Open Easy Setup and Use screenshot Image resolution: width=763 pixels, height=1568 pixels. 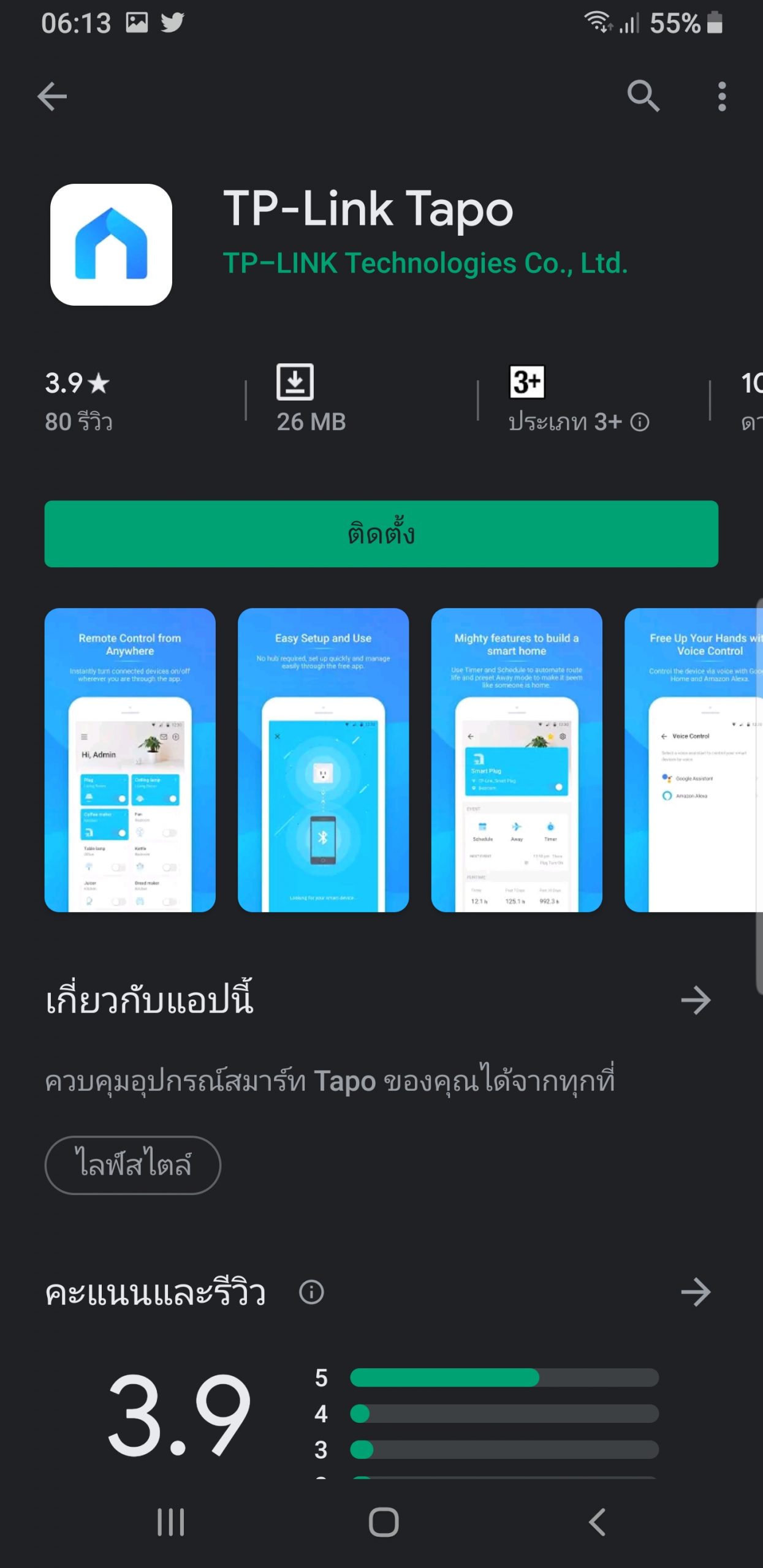324,759
